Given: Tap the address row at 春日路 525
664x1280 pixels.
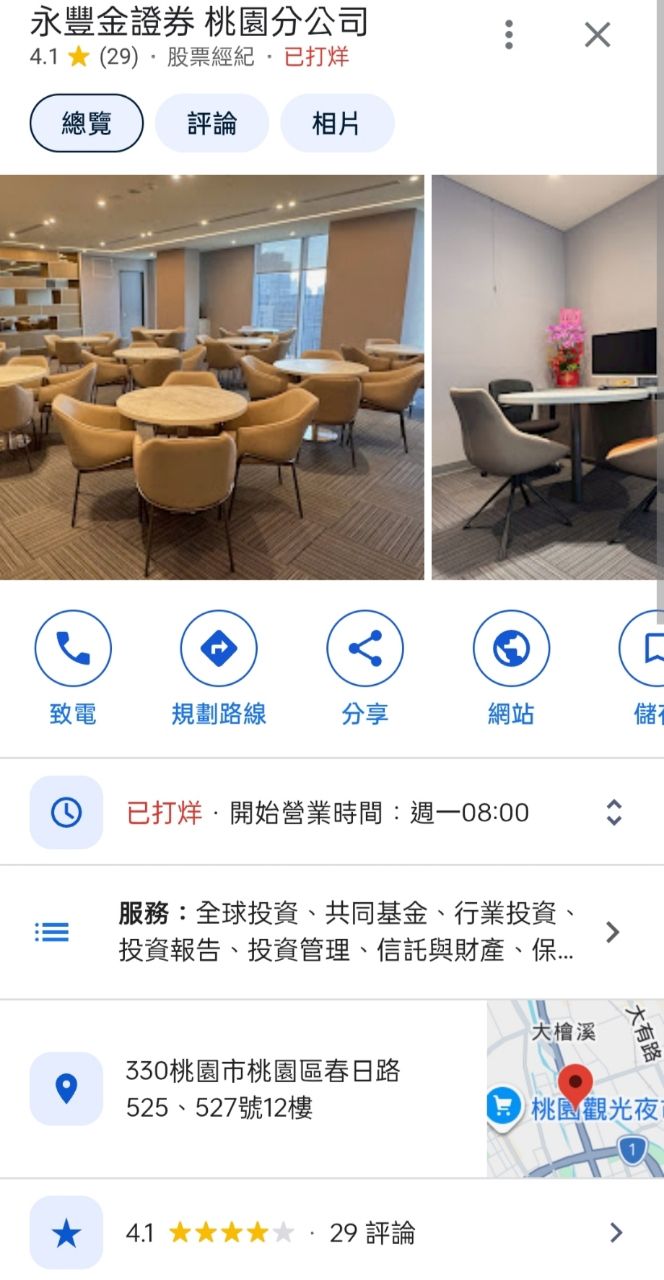Looking at the screenshot, I should point(262,1089).
